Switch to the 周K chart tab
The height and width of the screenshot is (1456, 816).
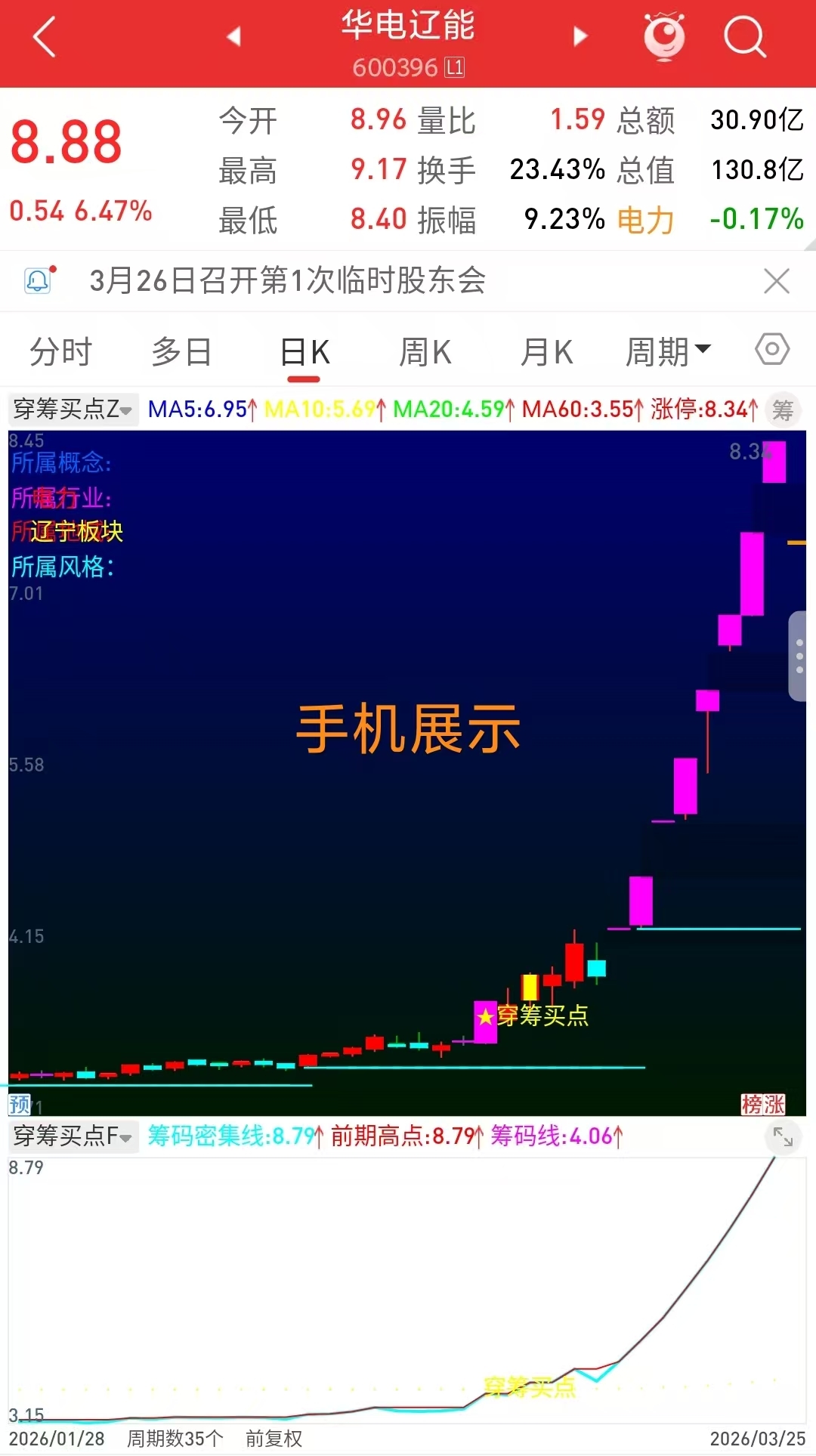(x=425, y=352)
